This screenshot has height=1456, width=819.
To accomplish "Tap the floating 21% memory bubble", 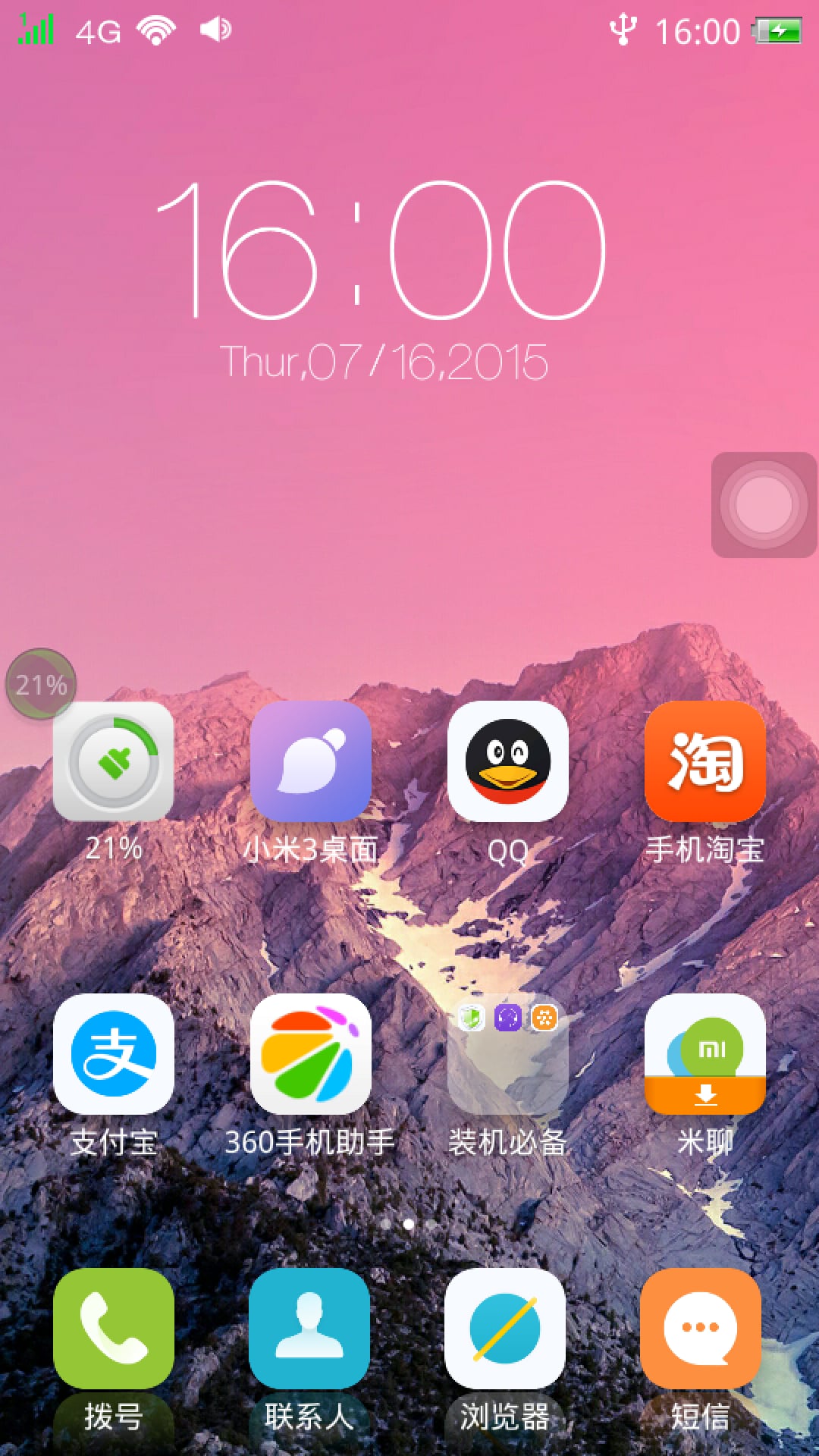I will pyautogui.click(x=41, y=684).
